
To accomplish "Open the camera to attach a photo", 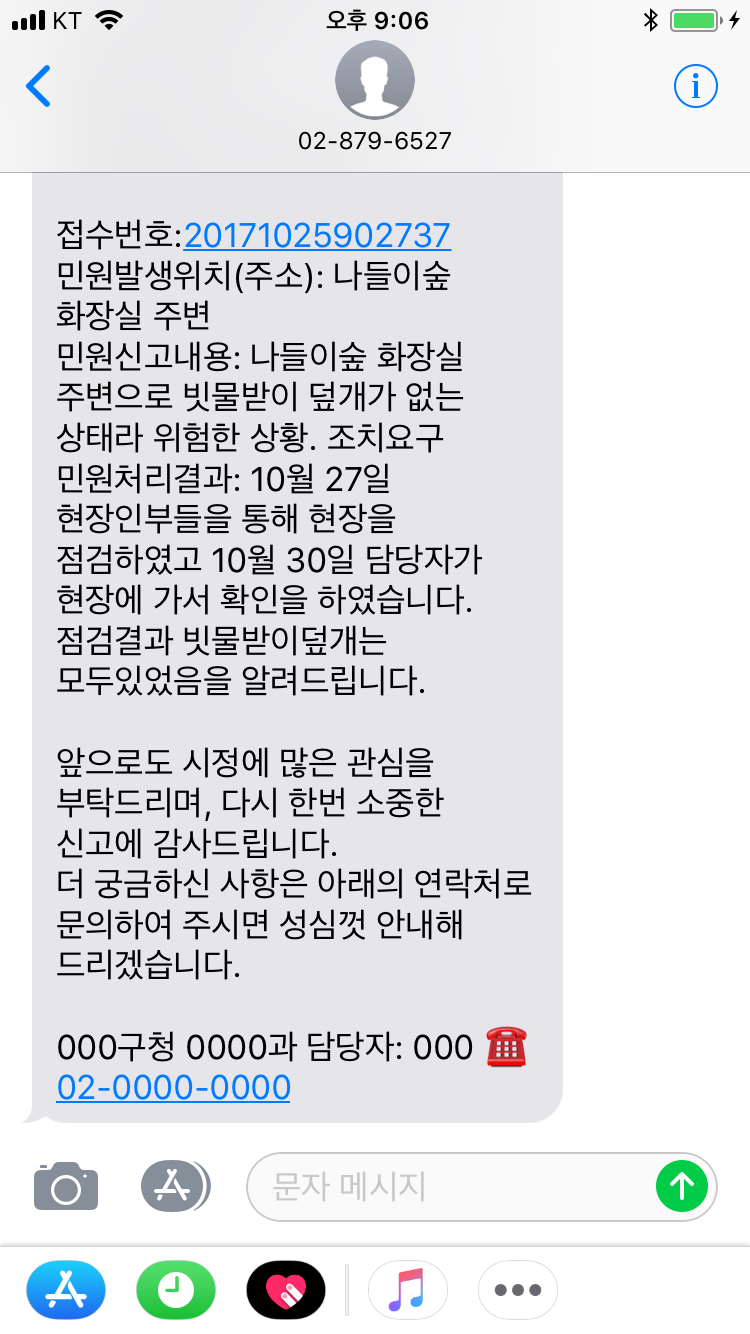I will point(66,1187).
